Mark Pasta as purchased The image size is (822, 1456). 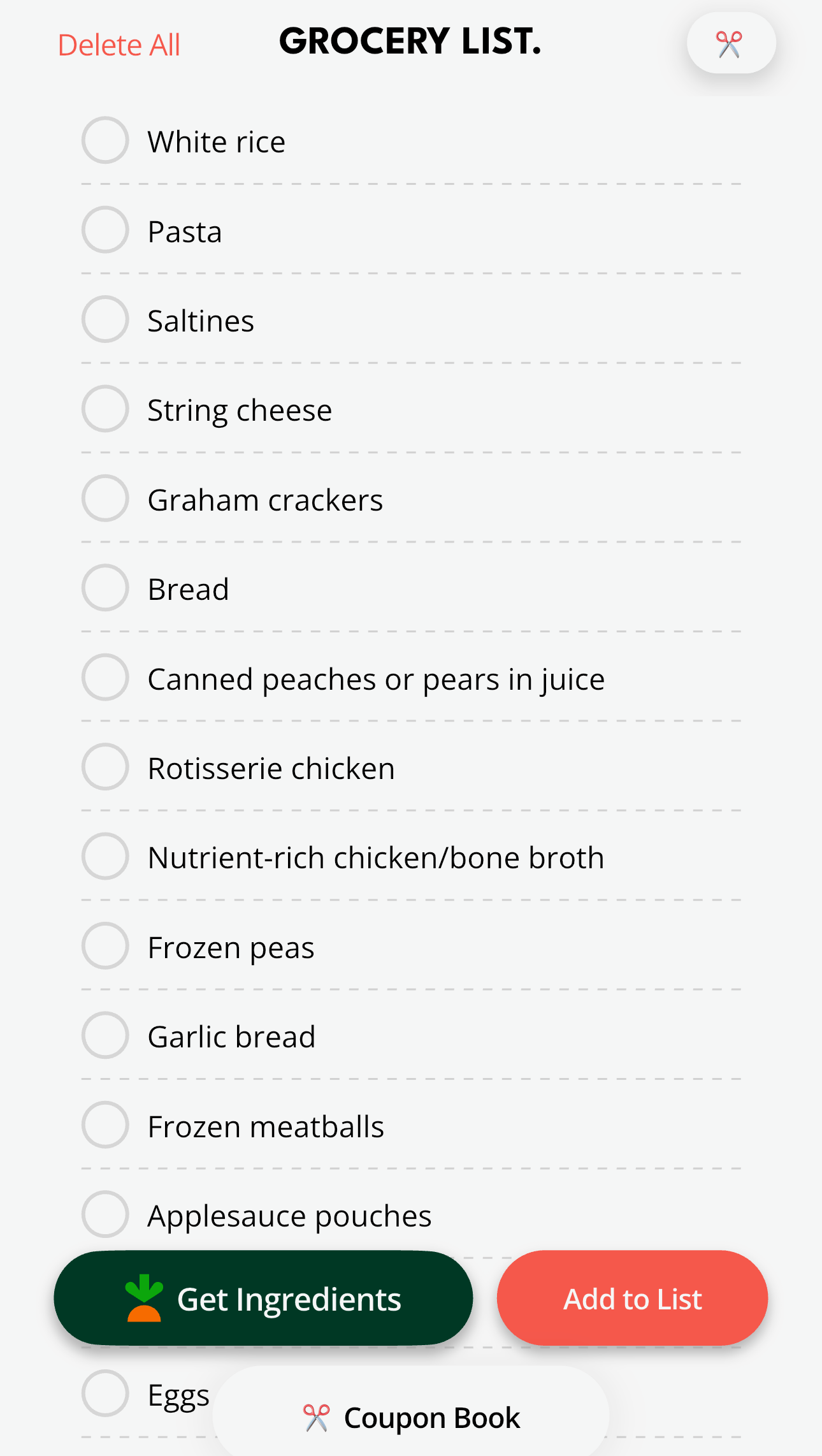coord(105,229)
